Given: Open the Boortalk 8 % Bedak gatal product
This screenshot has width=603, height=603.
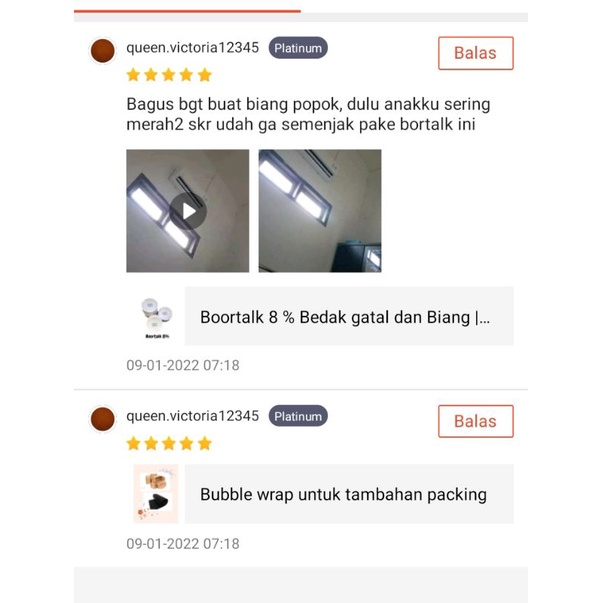Looking at the screenshot, I should [x=344, y=317].
